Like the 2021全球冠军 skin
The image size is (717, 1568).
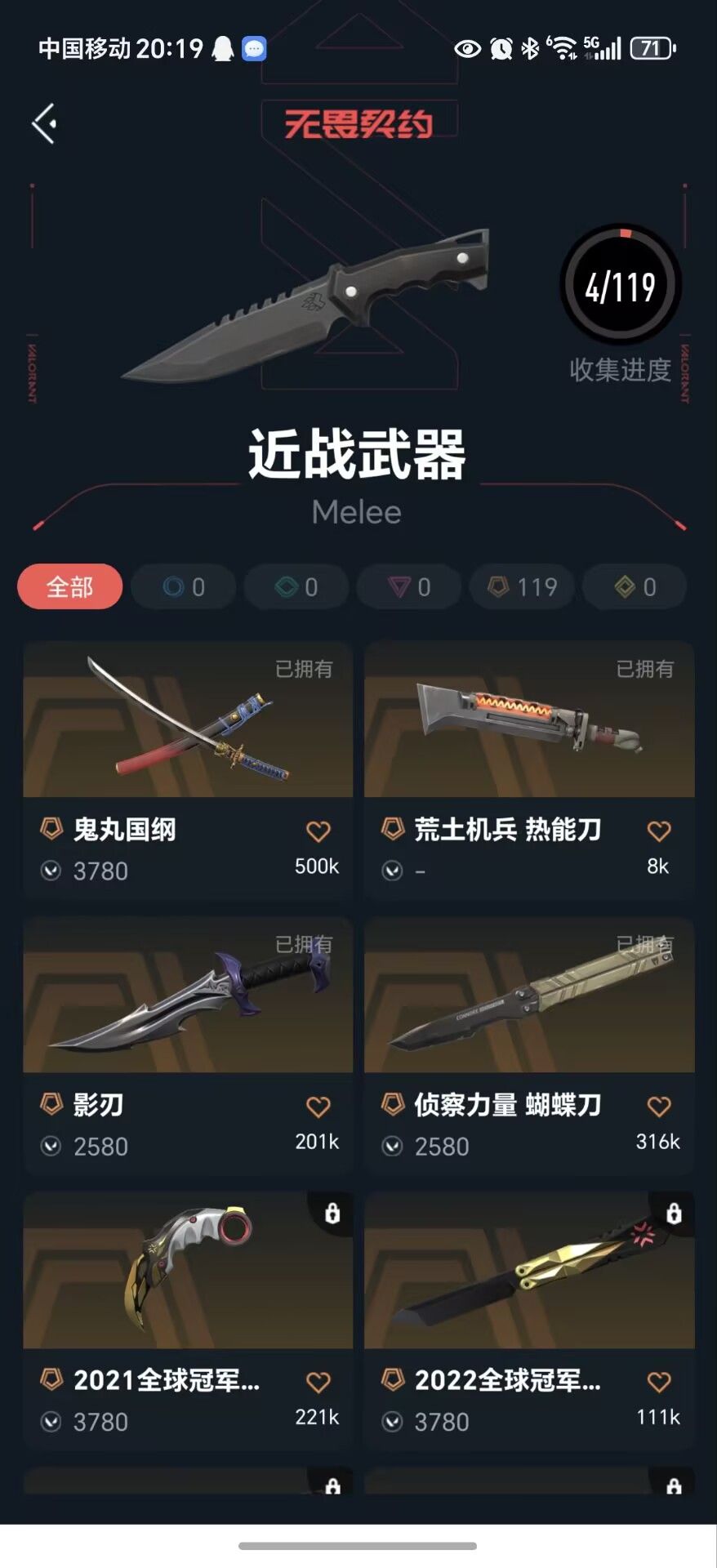(x=318, y=1382)
